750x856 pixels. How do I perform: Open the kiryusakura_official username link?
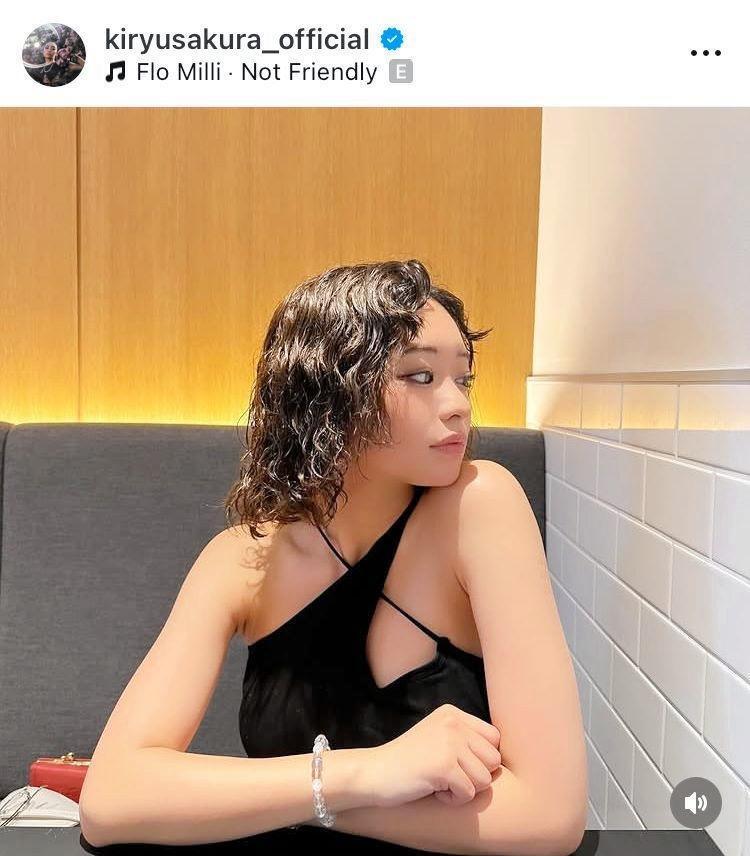pyautogui.click(x=237, y=39)
